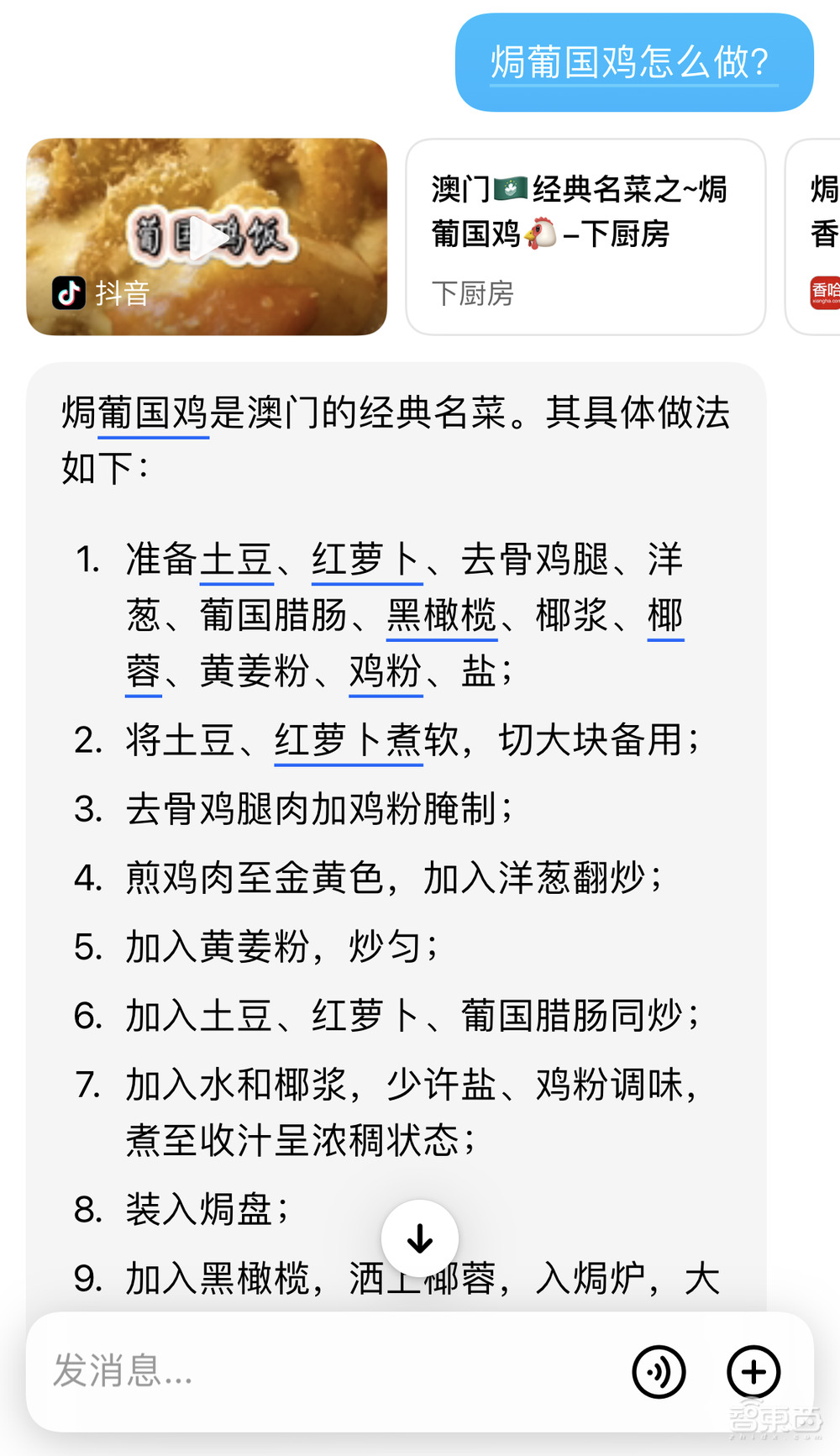840x1456 pixels.
Task: Open attachments via the plus icon
Action: 753,1370
